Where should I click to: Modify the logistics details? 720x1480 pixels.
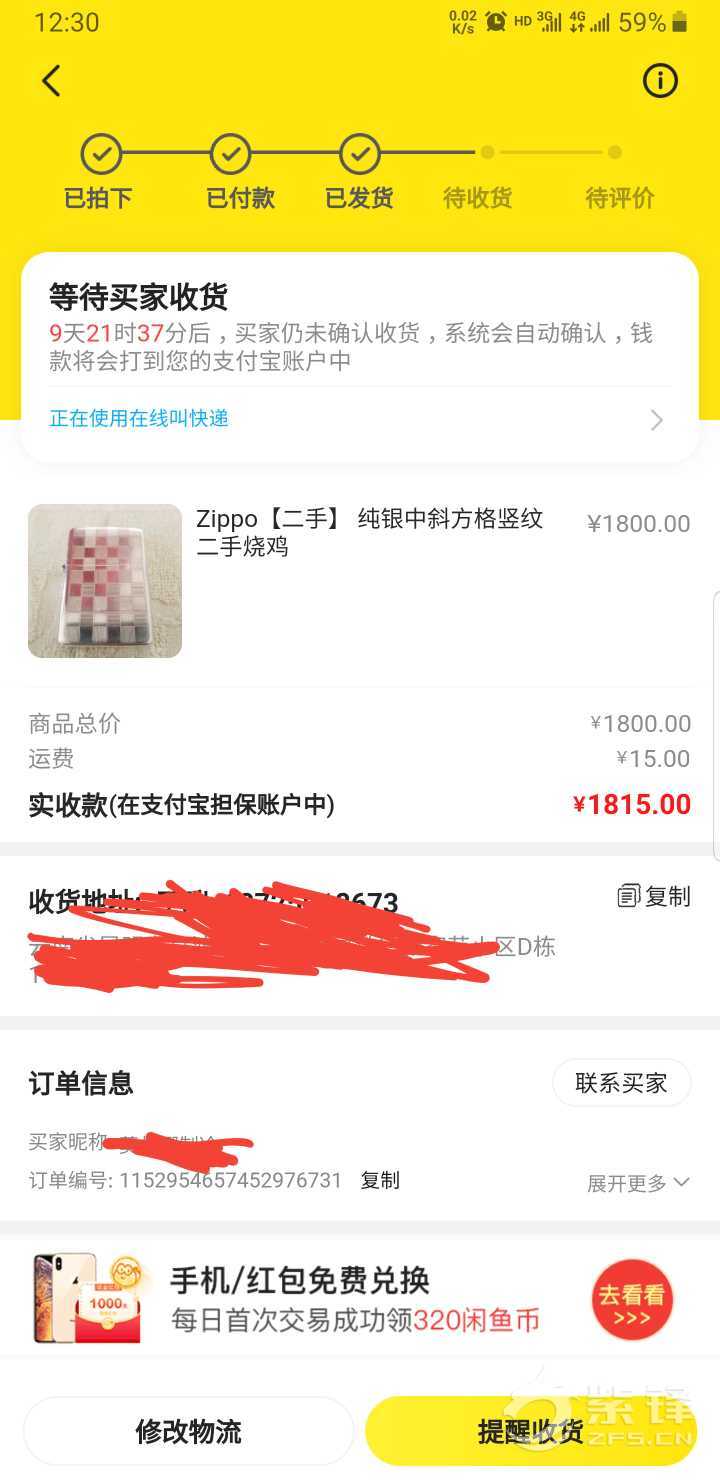click(x=188, y=1431)
